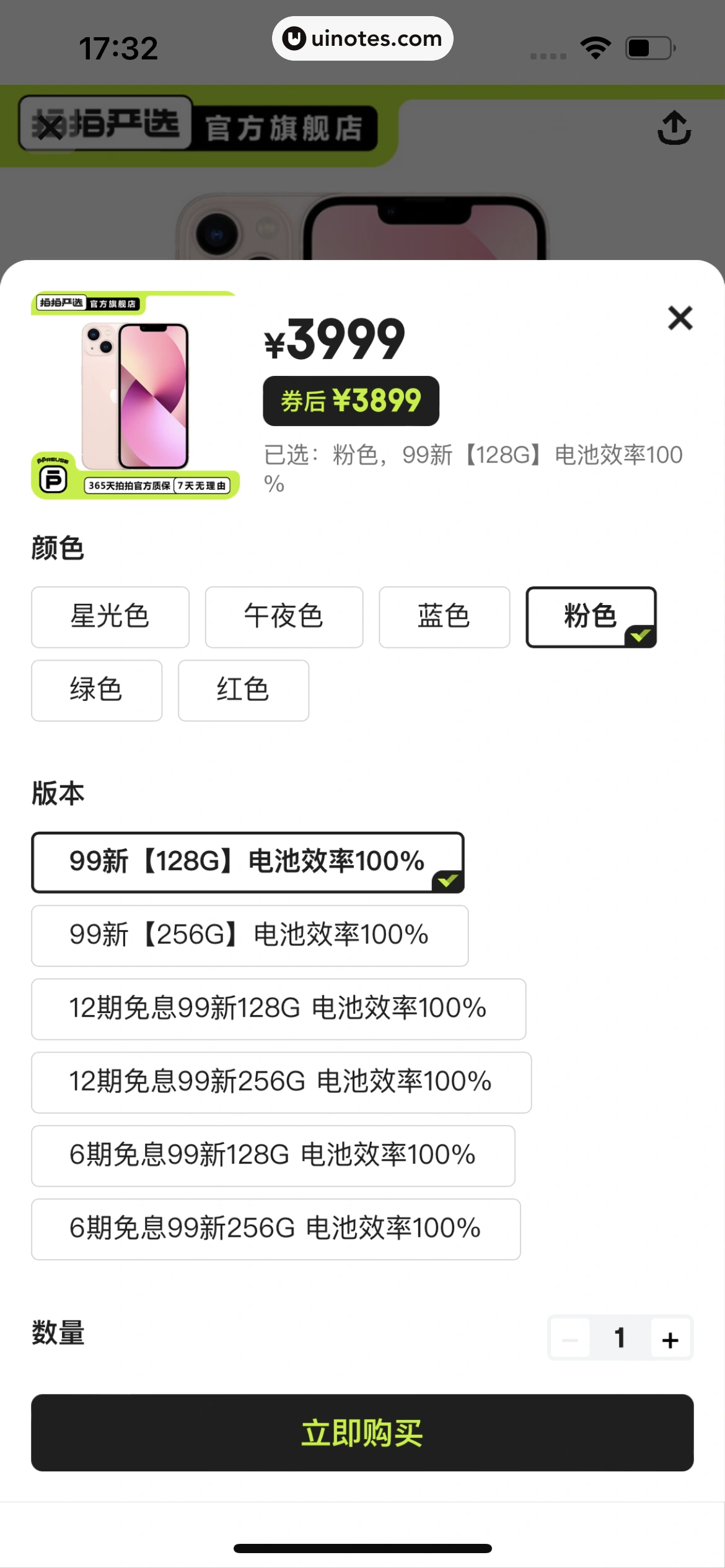Decrease quantity with the minus button

click(x=569, y=1337)
